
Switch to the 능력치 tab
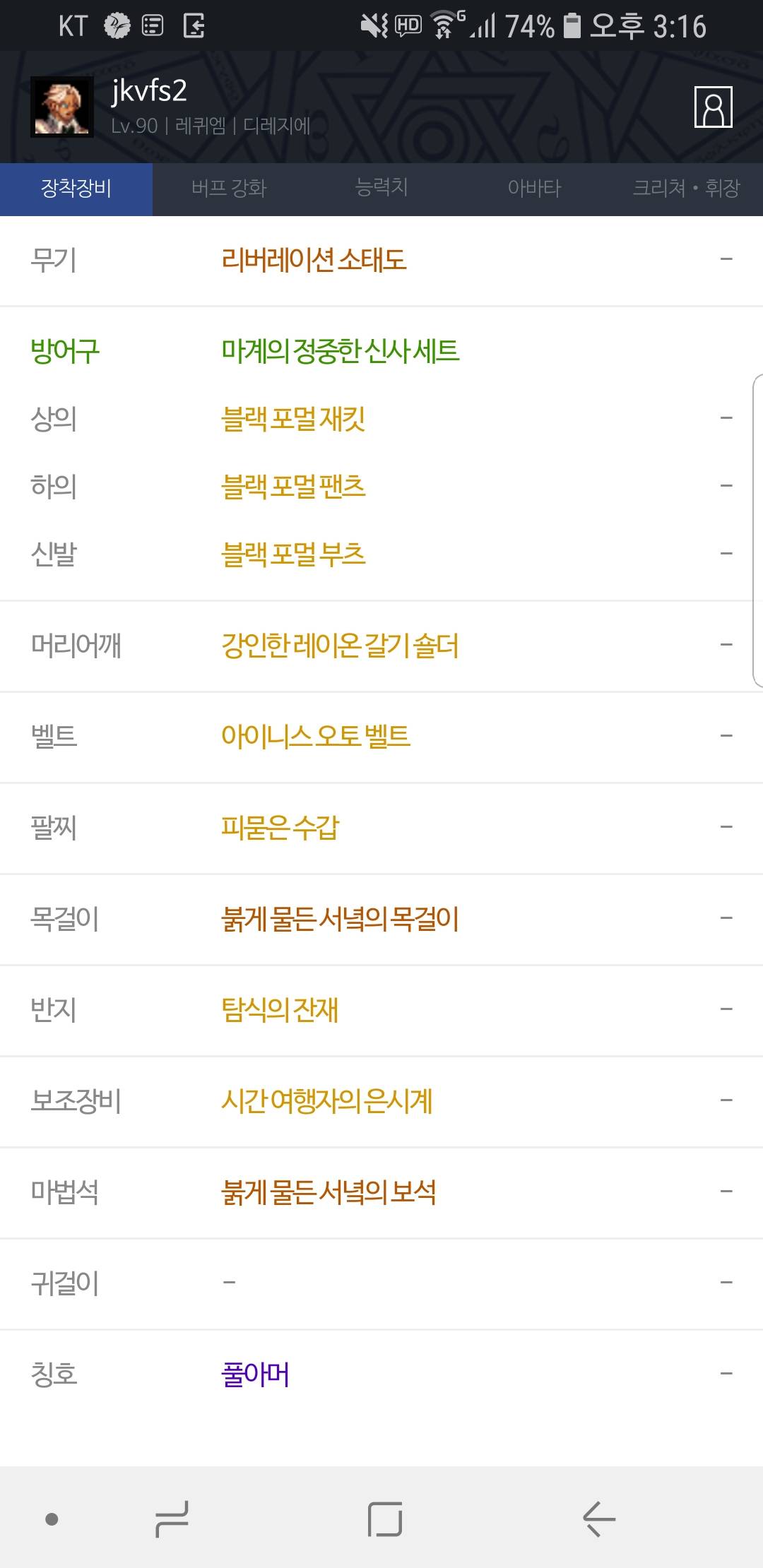[x=381, y=189]
